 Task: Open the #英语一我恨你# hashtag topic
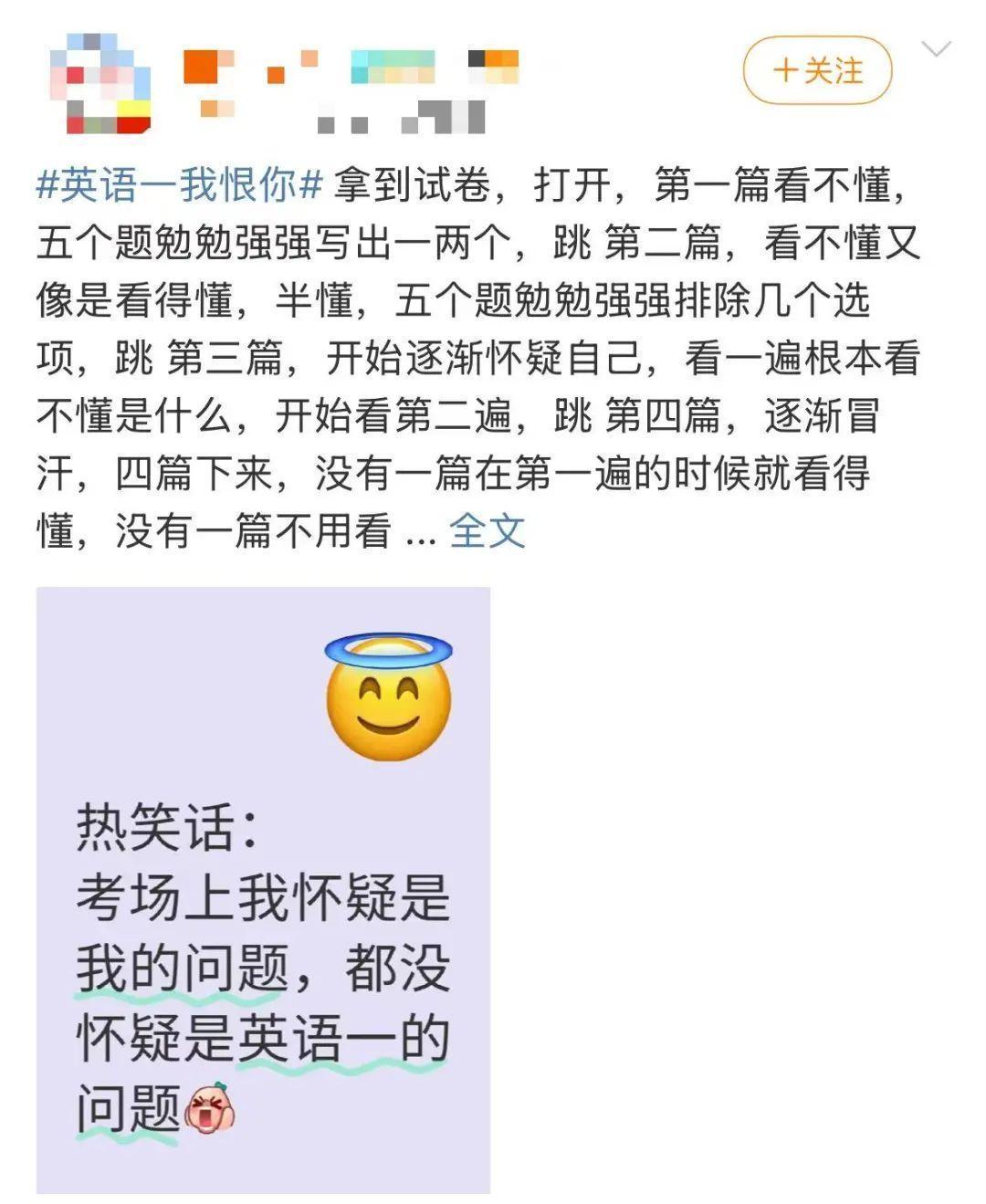coord(180,185)
